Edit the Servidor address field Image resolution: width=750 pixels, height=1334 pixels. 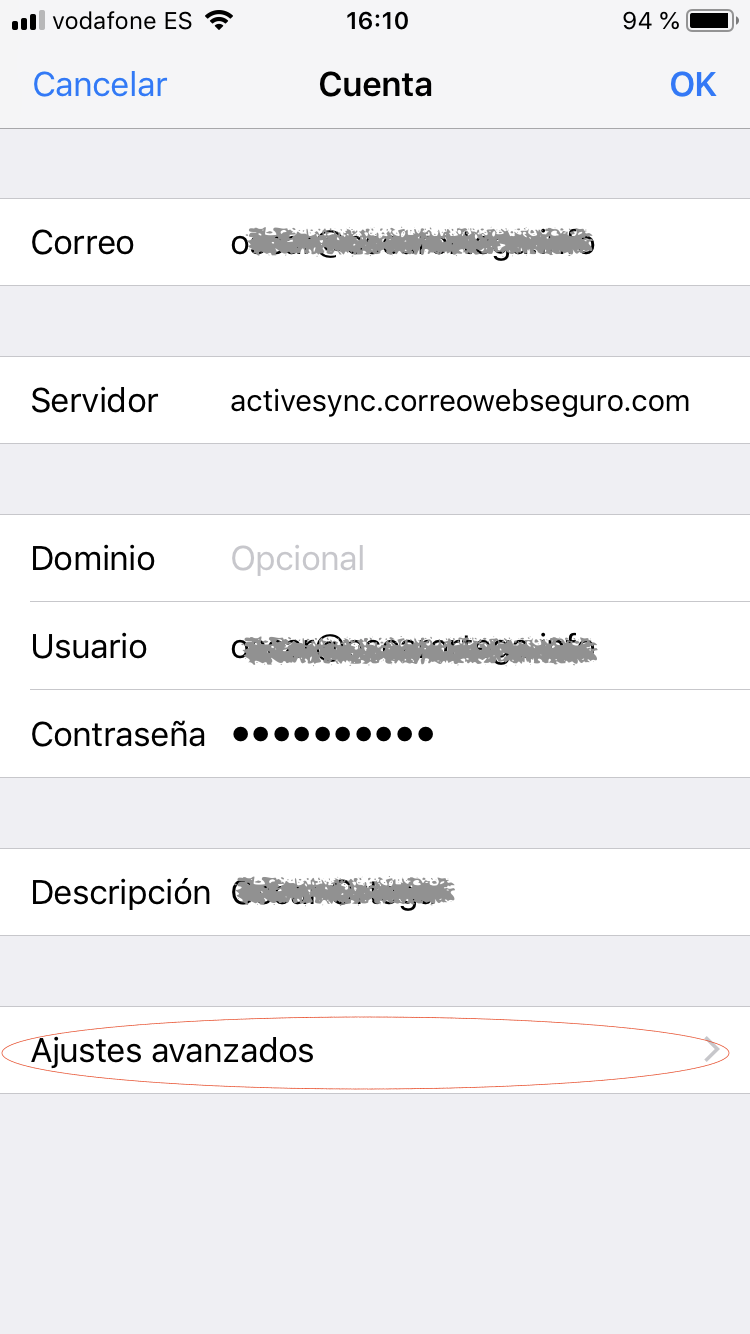pos(375,400)
